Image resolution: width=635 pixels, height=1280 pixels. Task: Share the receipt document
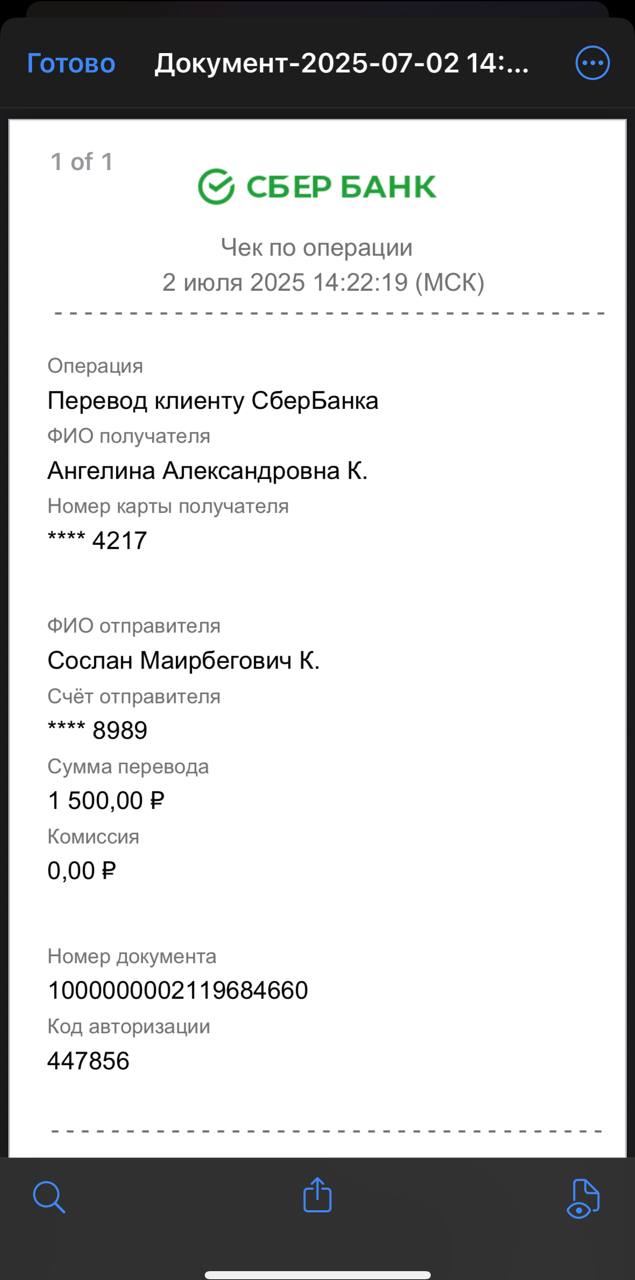pyautogui.click(x=317, y=1195)
